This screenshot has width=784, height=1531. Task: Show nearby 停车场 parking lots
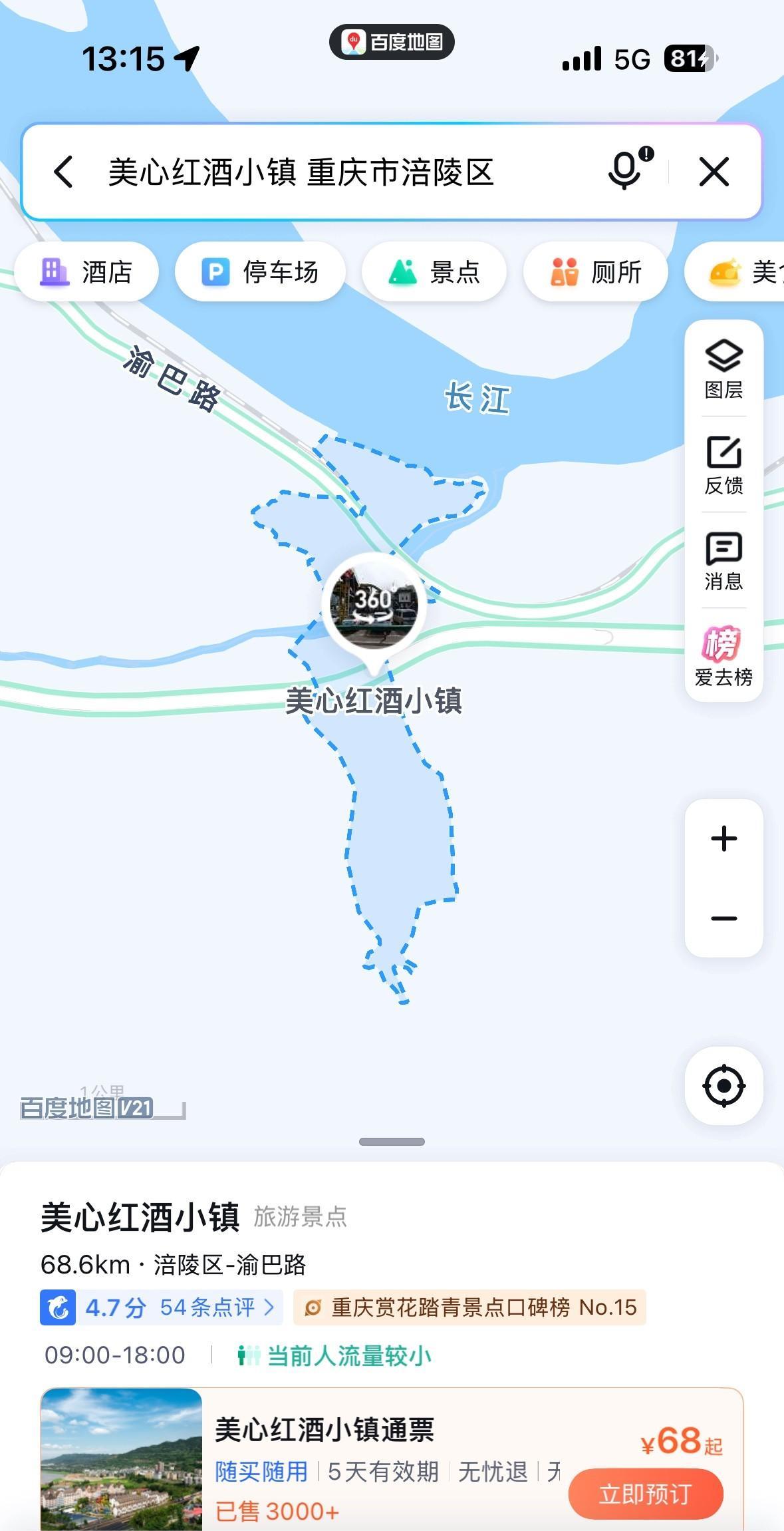click(260, 272)
